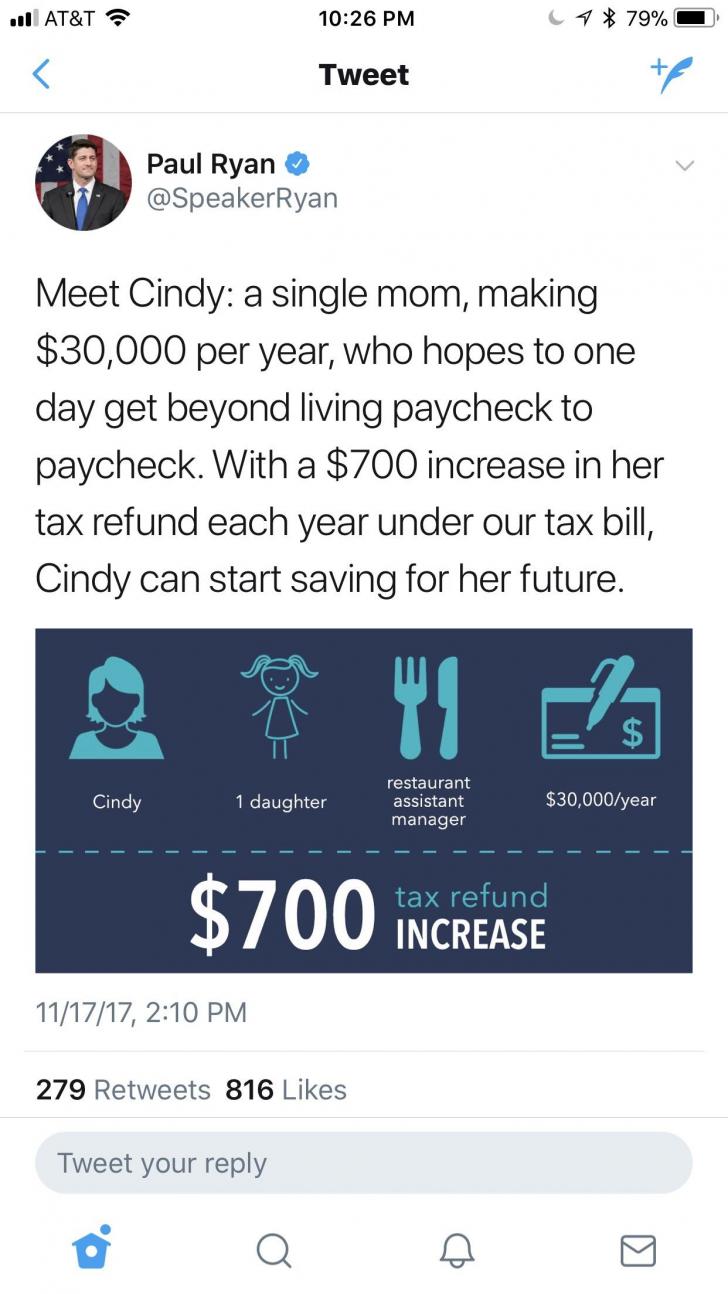View the 279 Retweets list

tap(123, 1089)
